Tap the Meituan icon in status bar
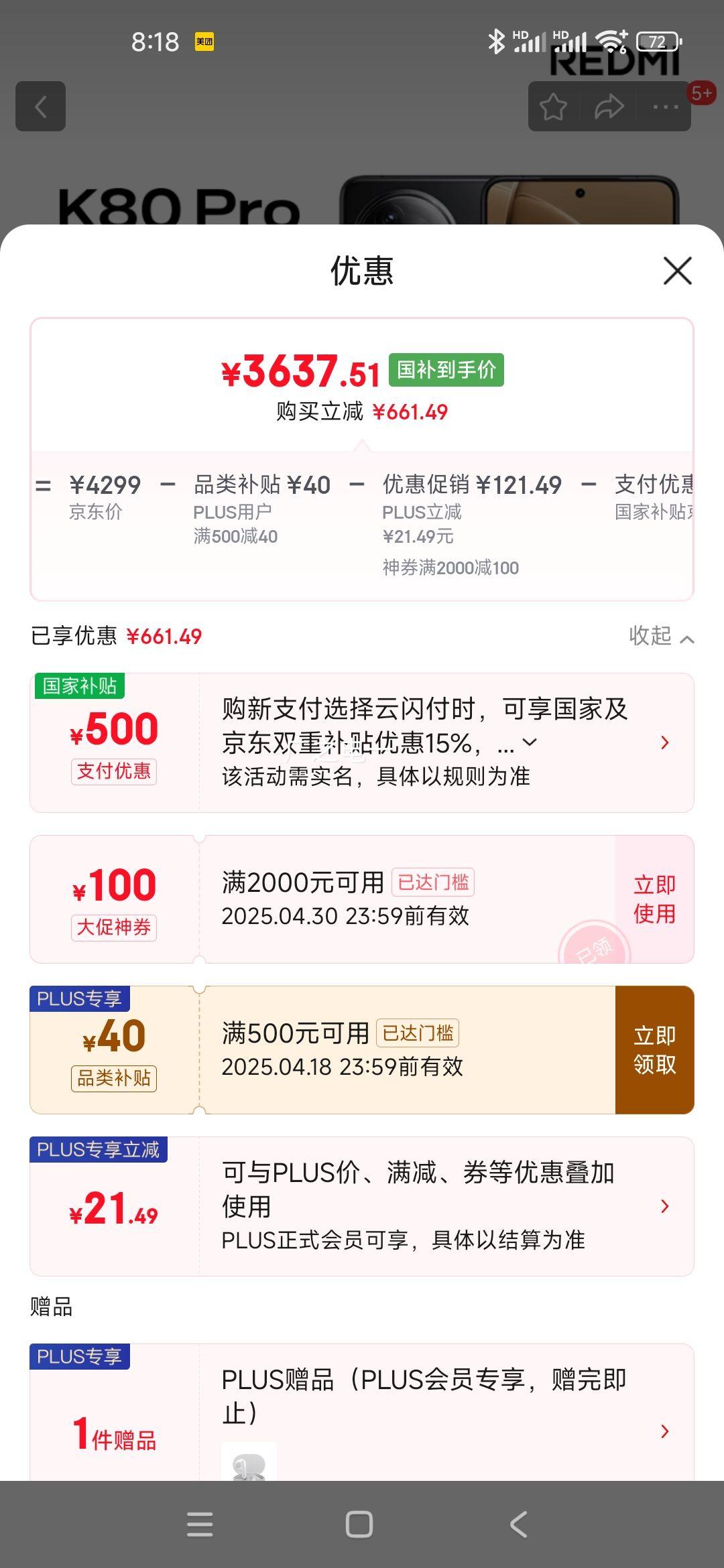Image resolution: width=724 pixels, height=1568 pixels. 205,42
